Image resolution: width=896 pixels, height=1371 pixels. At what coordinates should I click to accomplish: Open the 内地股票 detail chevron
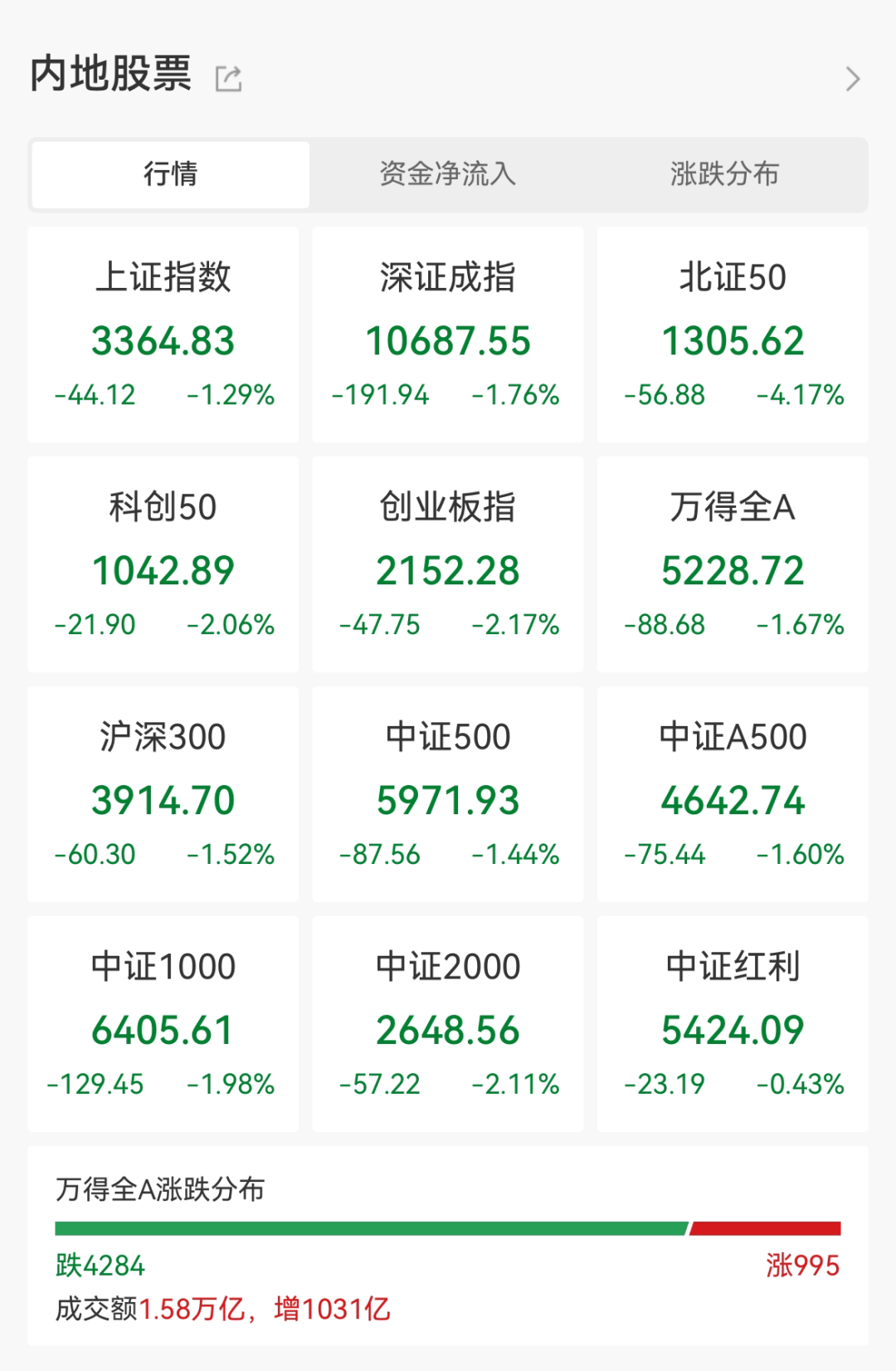tap(852, 79)
